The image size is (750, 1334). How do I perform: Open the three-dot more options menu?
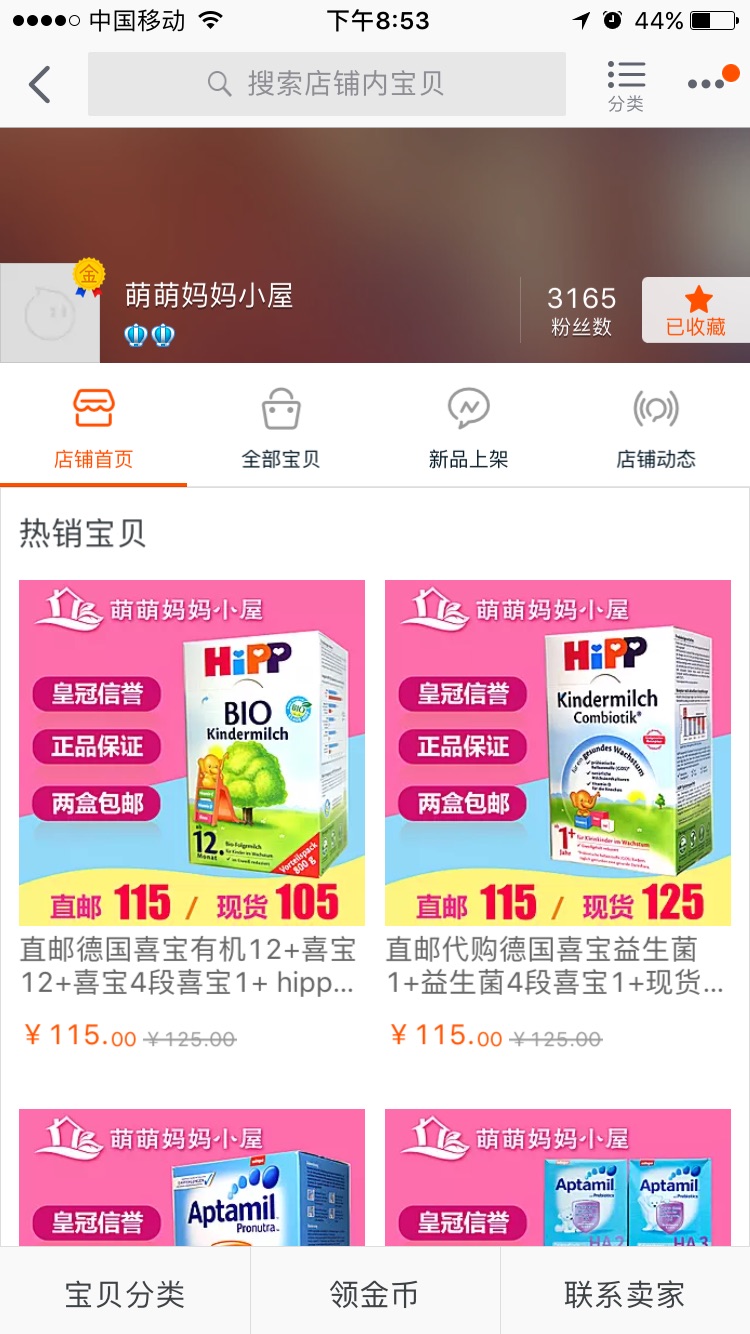coord(708,84)
